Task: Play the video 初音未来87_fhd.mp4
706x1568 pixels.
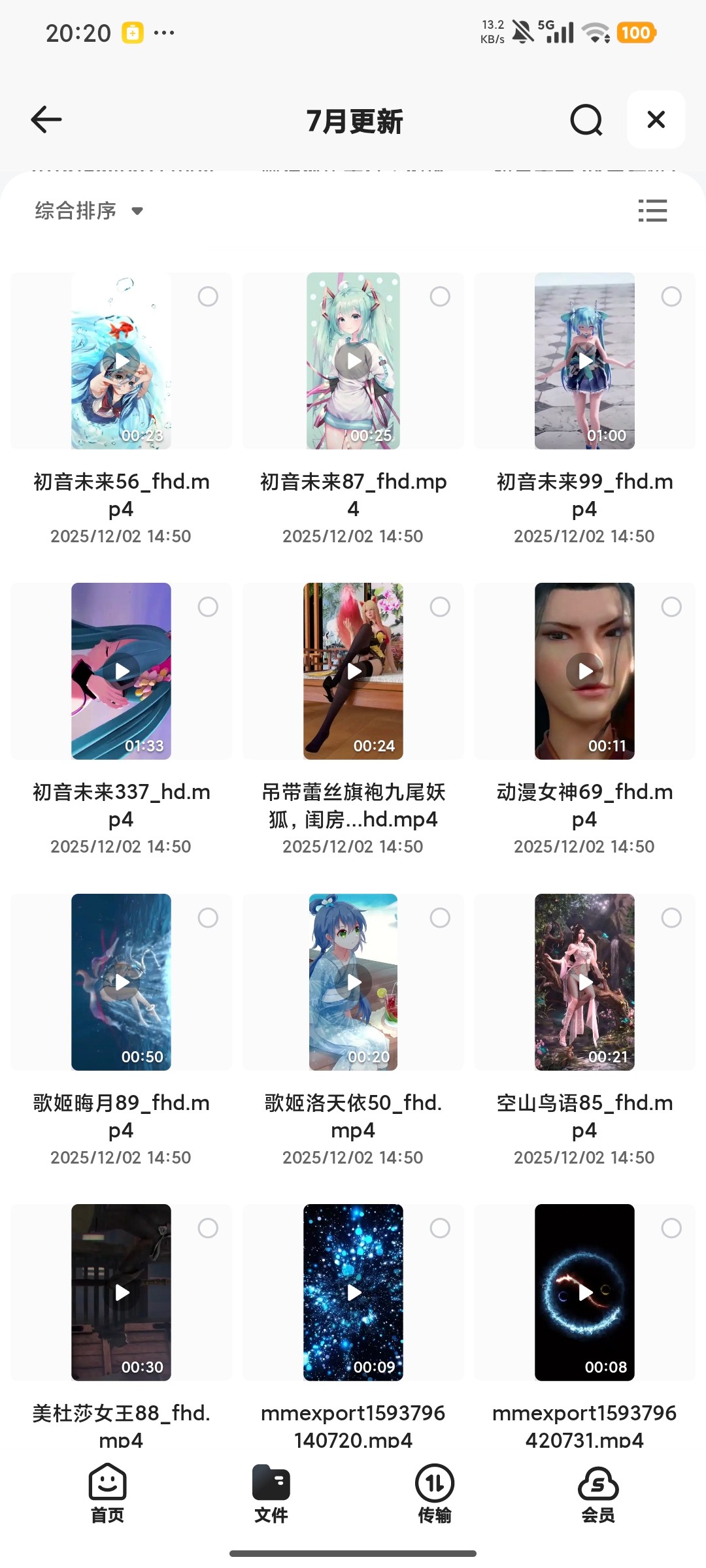Action: point(353,361)
